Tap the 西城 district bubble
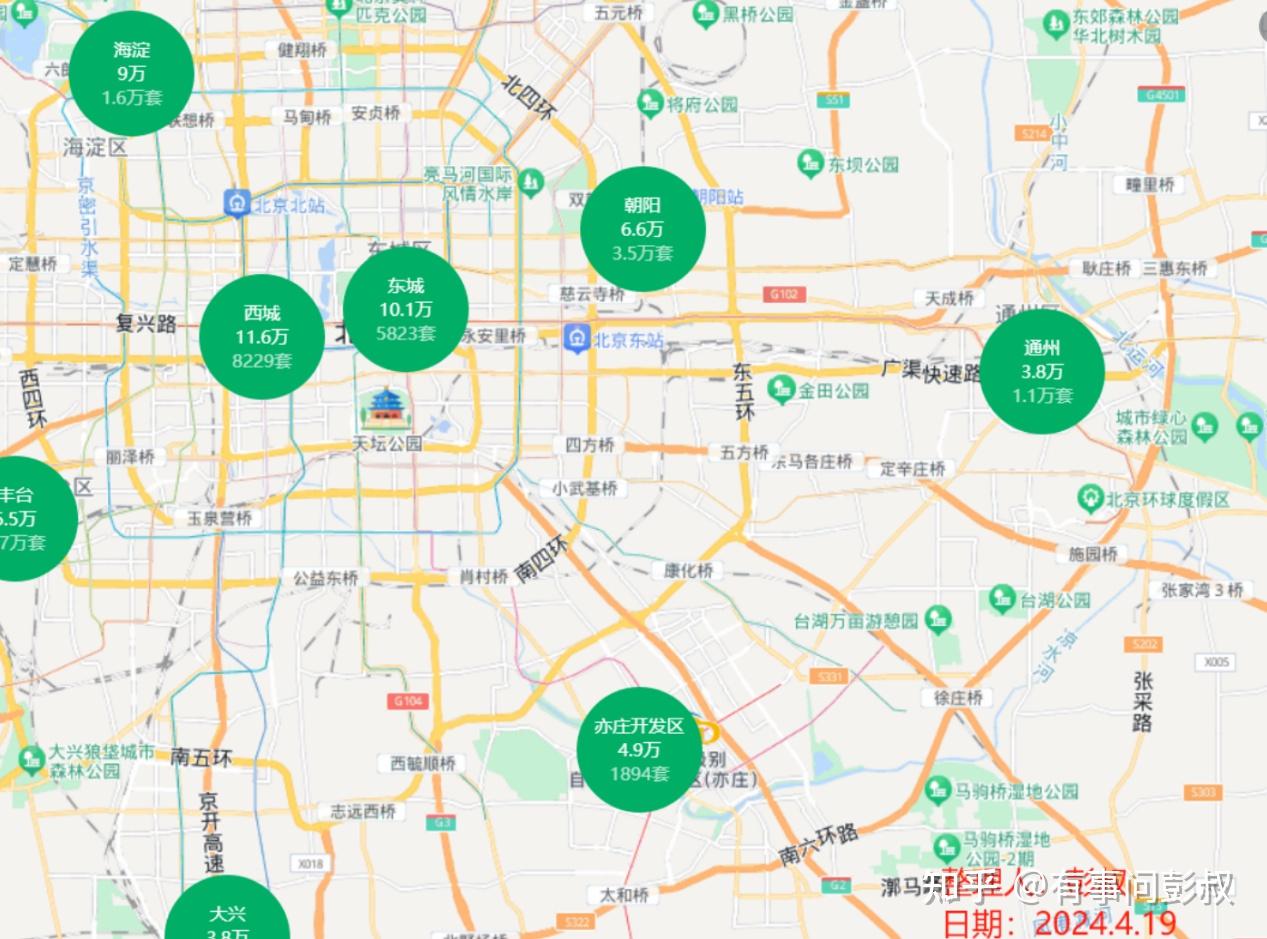The width and height of the screenshot is (1267, 939). [262, 337]
